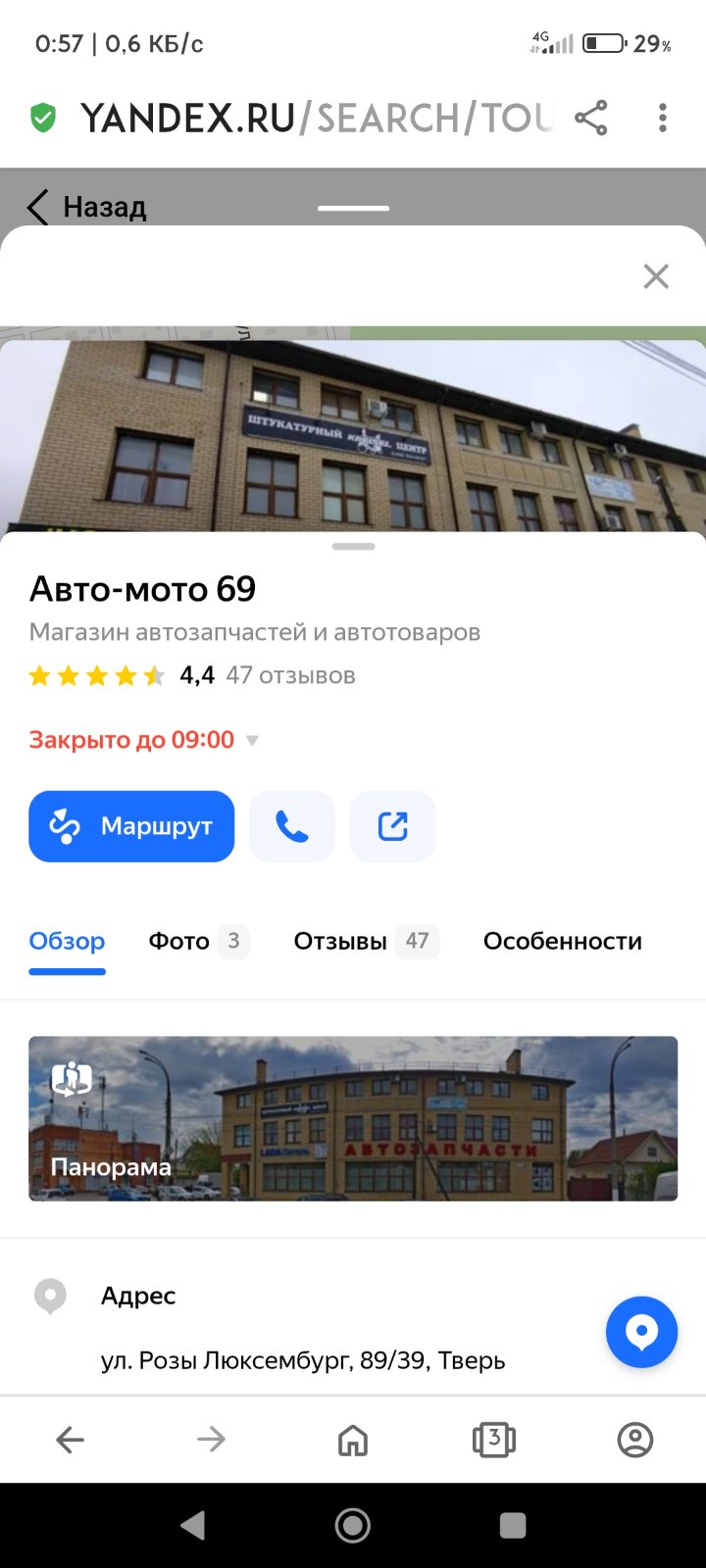
Task: Build a route with Маршрут
Action: (x=131, y=826)
